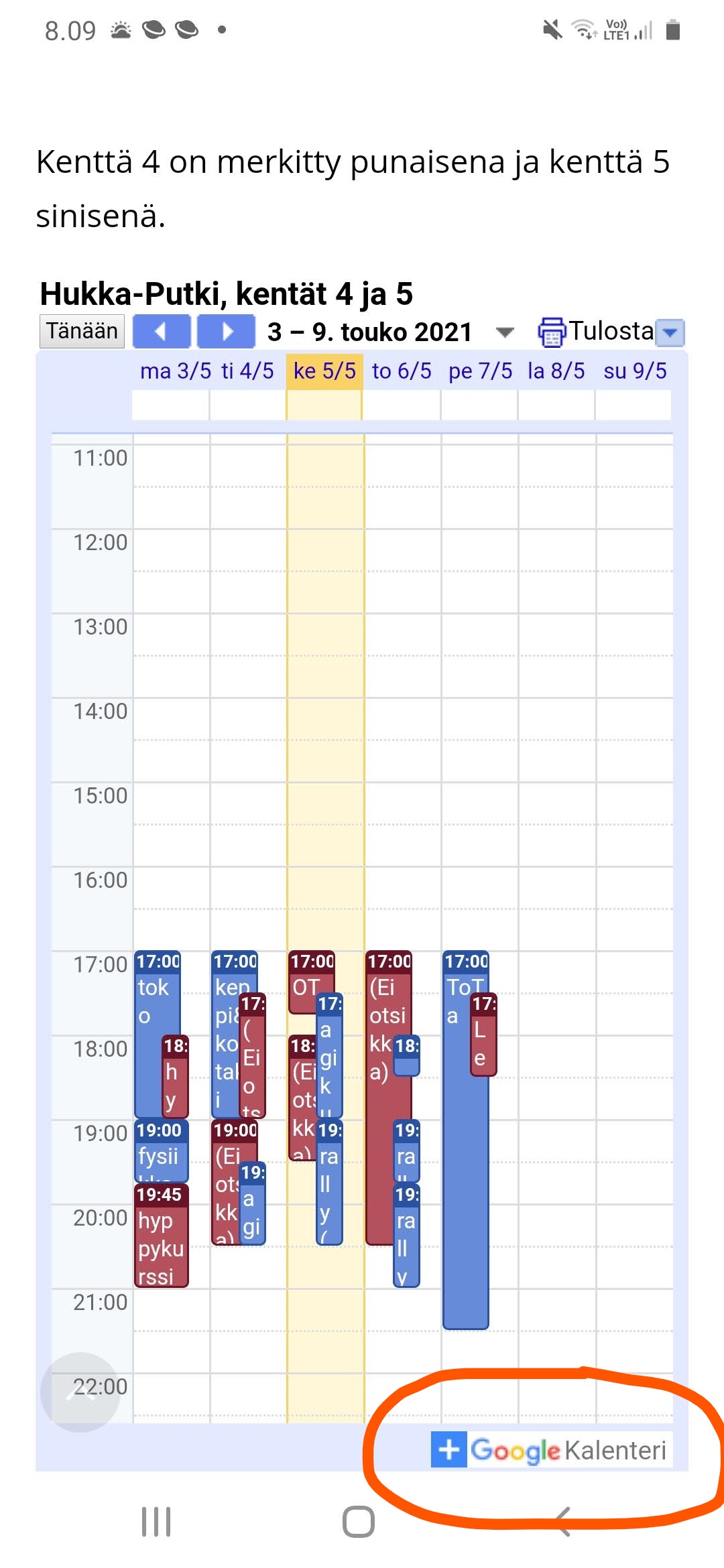
Task: Open Monday 19:45 hyppykurssi event
Action: (161, 1235)
